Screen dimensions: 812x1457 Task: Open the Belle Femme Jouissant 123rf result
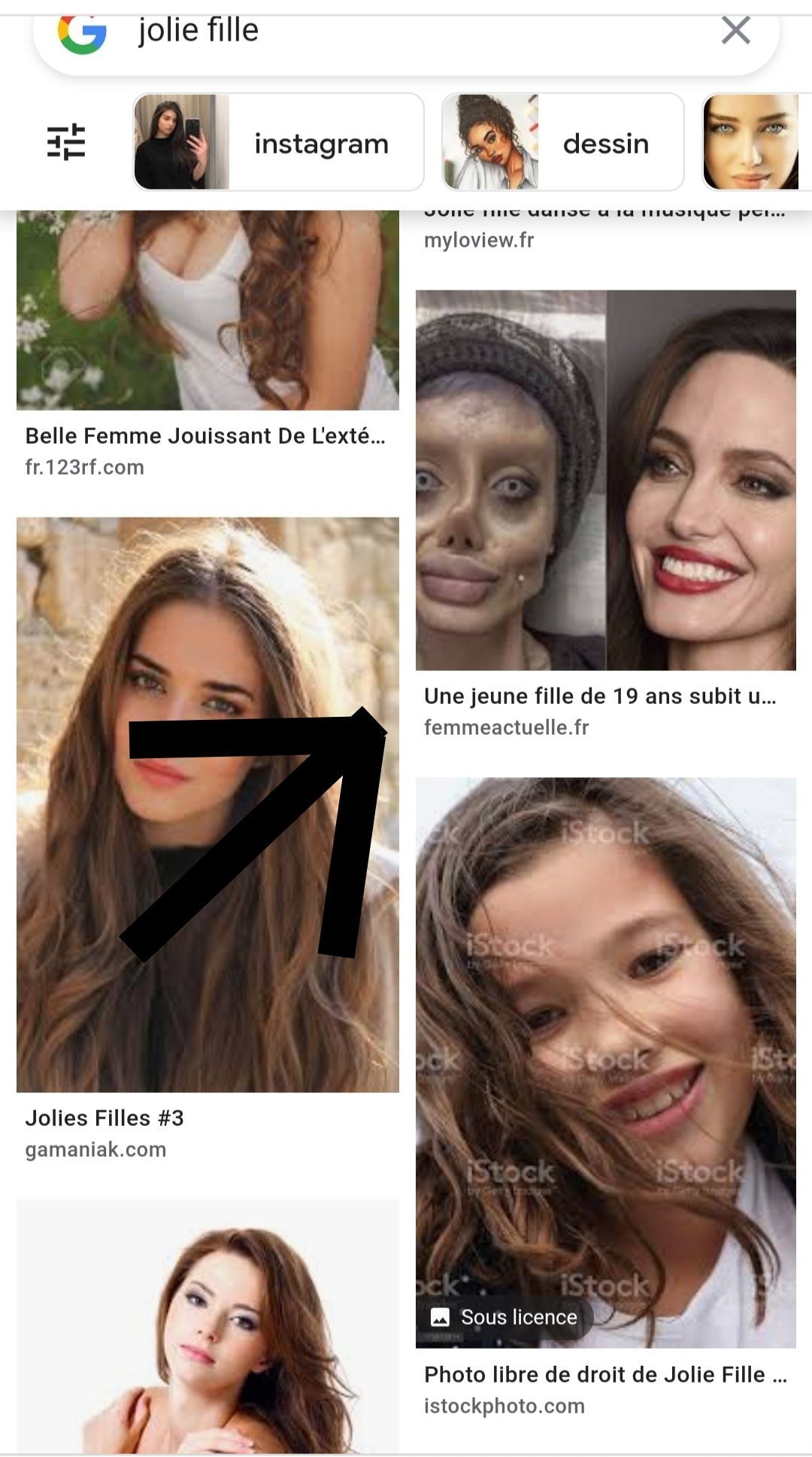208,316
